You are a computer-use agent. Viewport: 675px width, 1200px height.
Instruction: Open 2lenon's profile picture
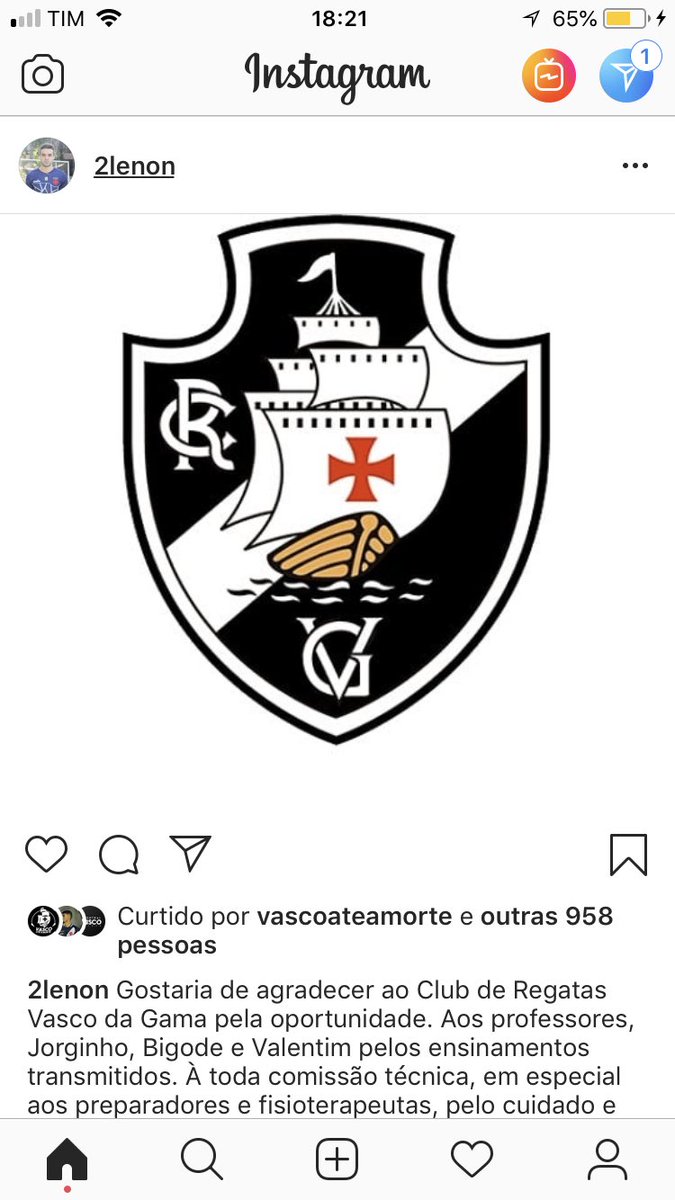point(46,166)
